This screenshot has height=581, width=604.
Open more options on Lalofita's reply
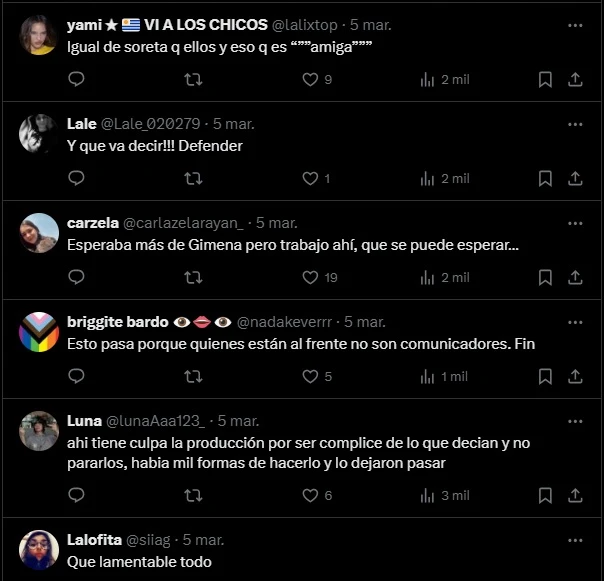pos(575,540)
